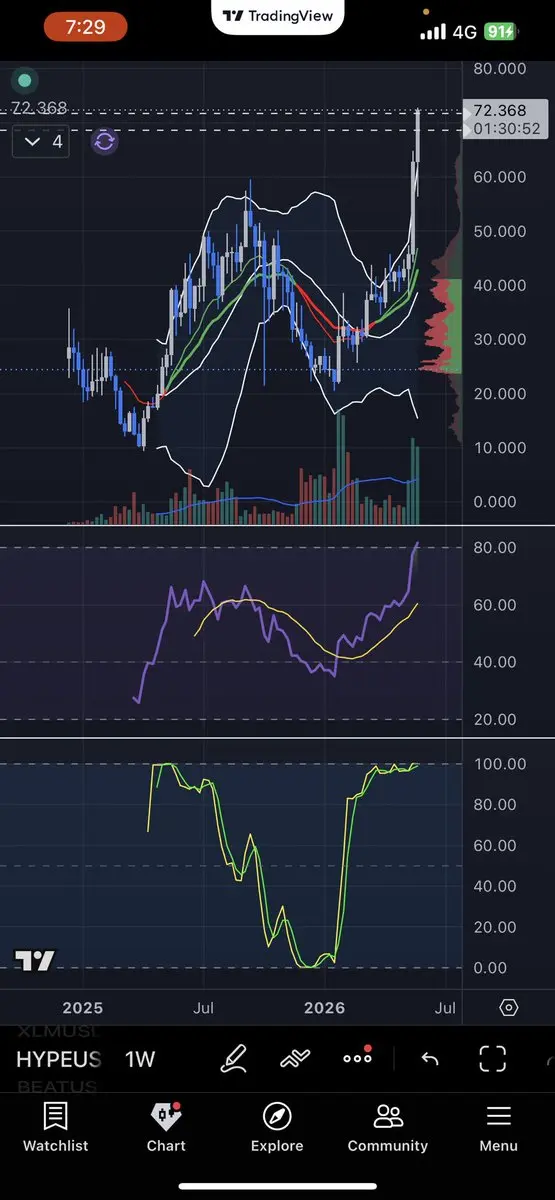Open the HYPEUS symbol search
The height and width of the screenshot is (1200, 555).
[x=58, y=1060]
